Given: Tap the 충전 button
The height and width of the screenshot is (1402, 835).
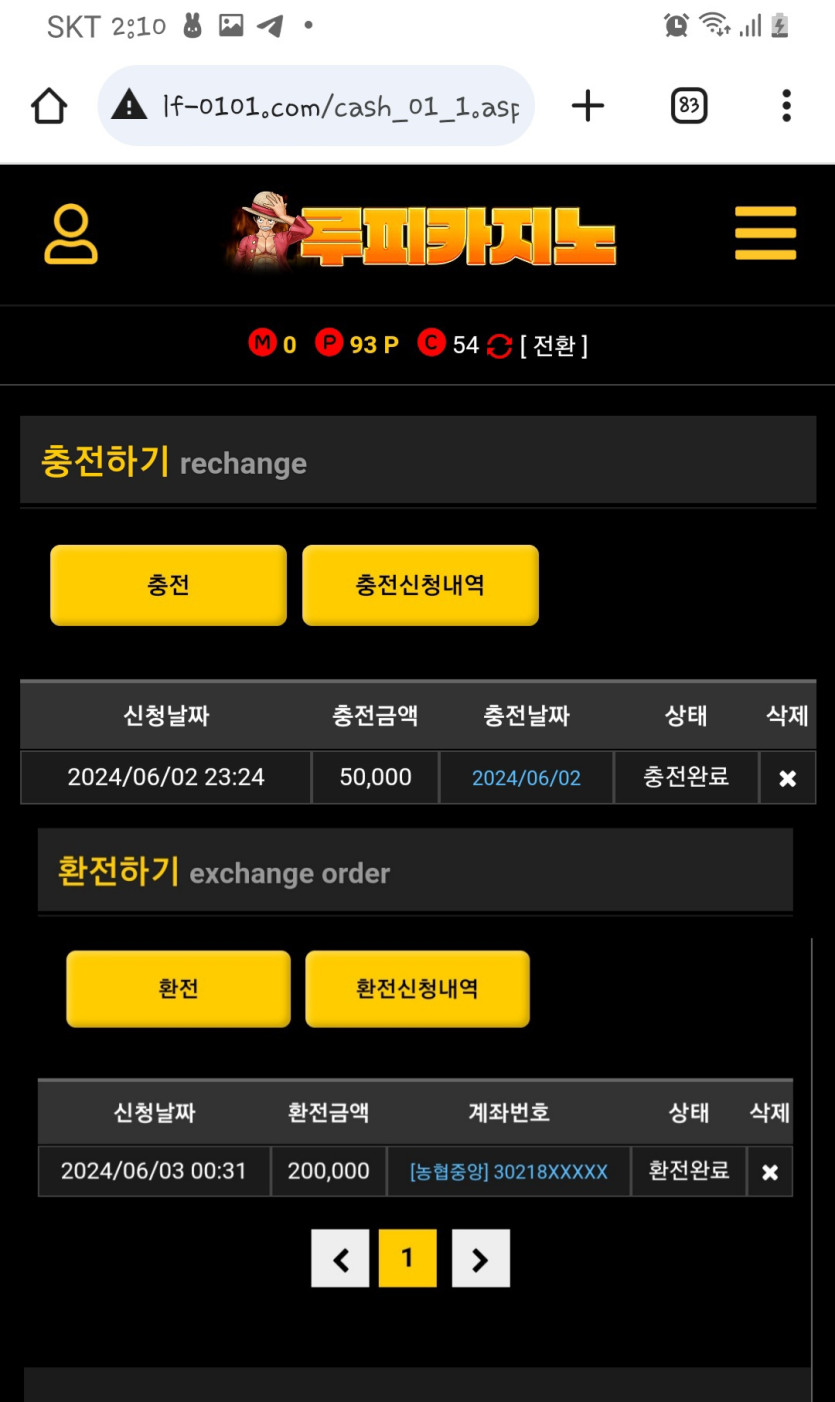Looking at the screenshot, I should [168, 585].
